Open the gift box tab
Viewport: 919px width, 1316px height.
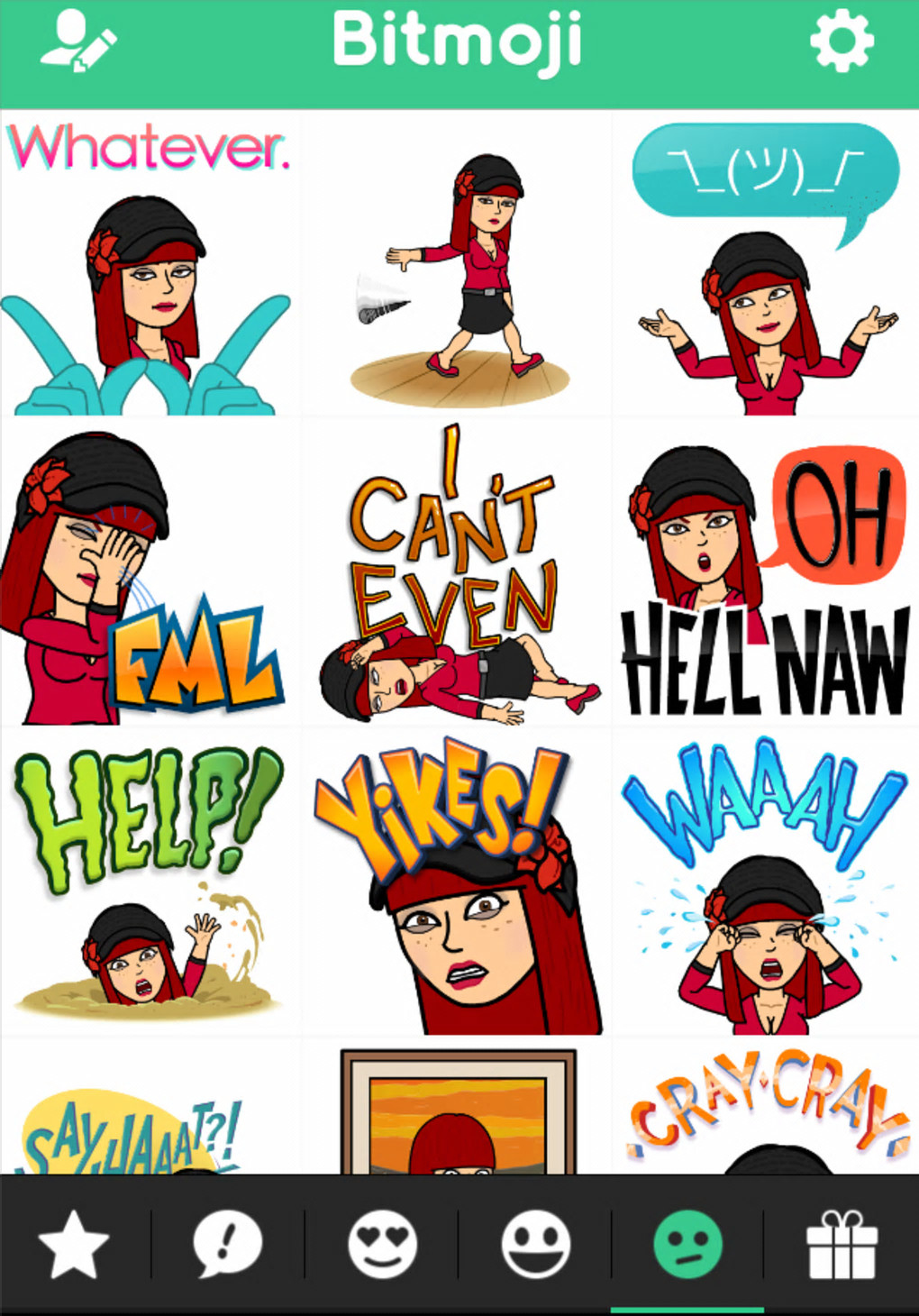[x=842, y=1245]
